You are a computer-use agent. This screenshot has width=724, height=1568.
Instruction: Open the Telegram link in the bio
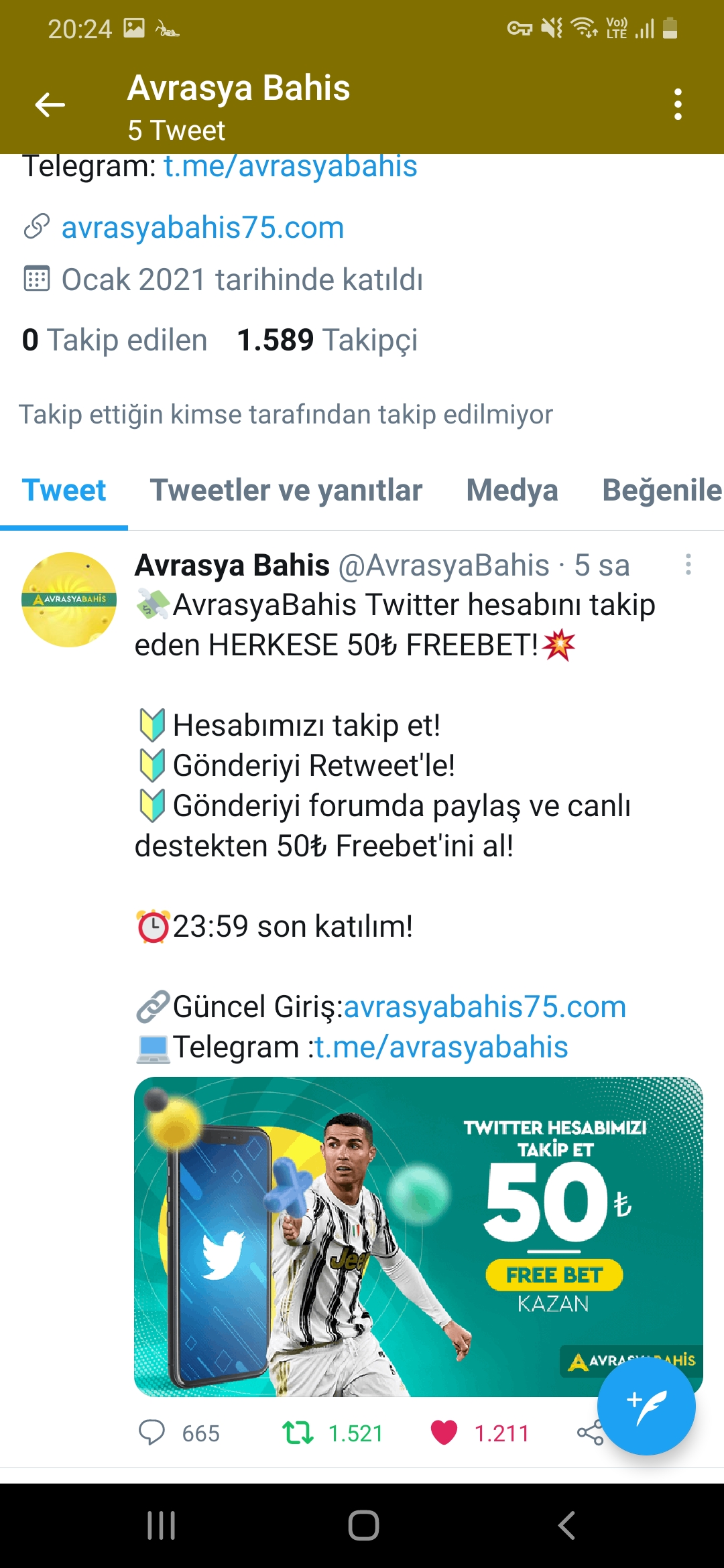[x=290, y=166]
